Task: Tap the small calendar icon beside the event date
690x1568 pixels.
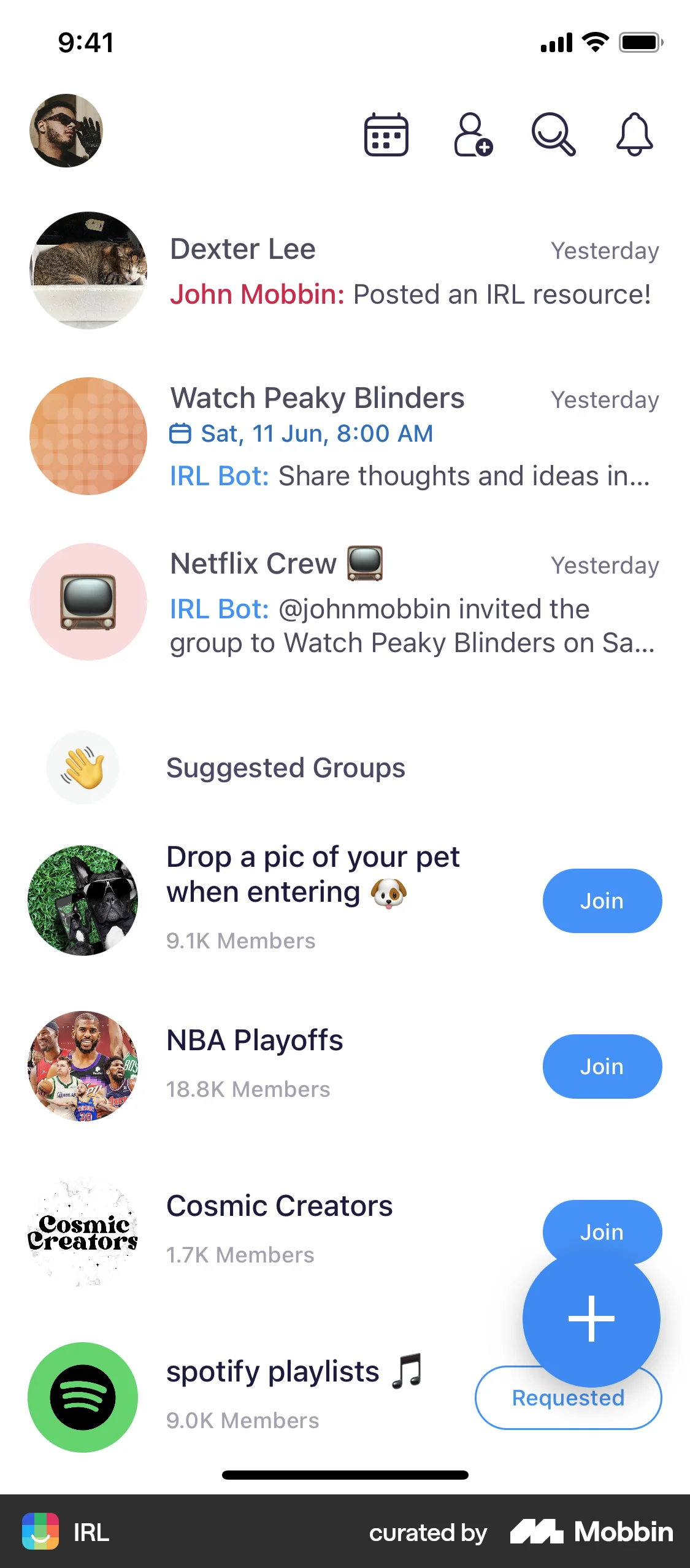Action: 180,433
